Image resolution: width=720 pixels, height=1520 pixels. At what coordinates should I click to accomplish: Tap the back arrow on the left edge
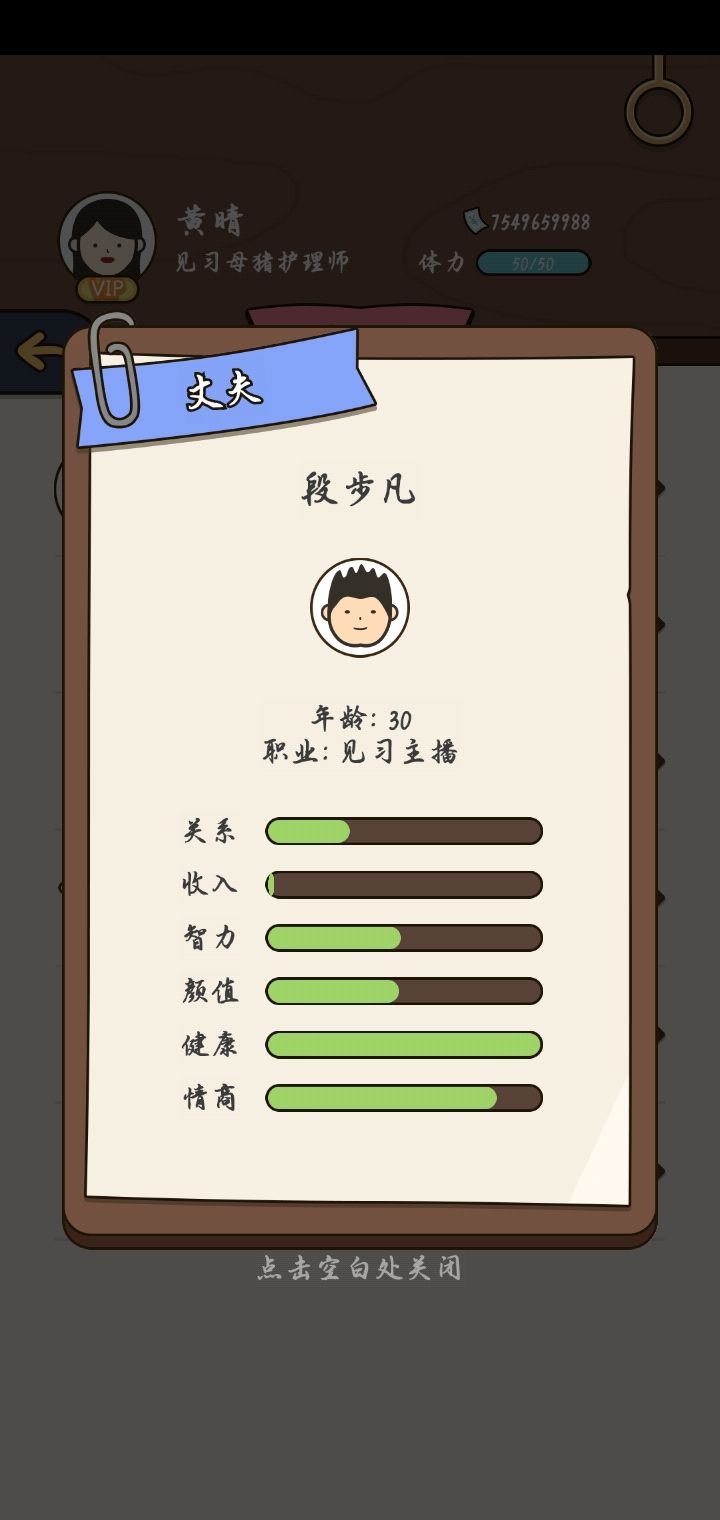[38, 352]
